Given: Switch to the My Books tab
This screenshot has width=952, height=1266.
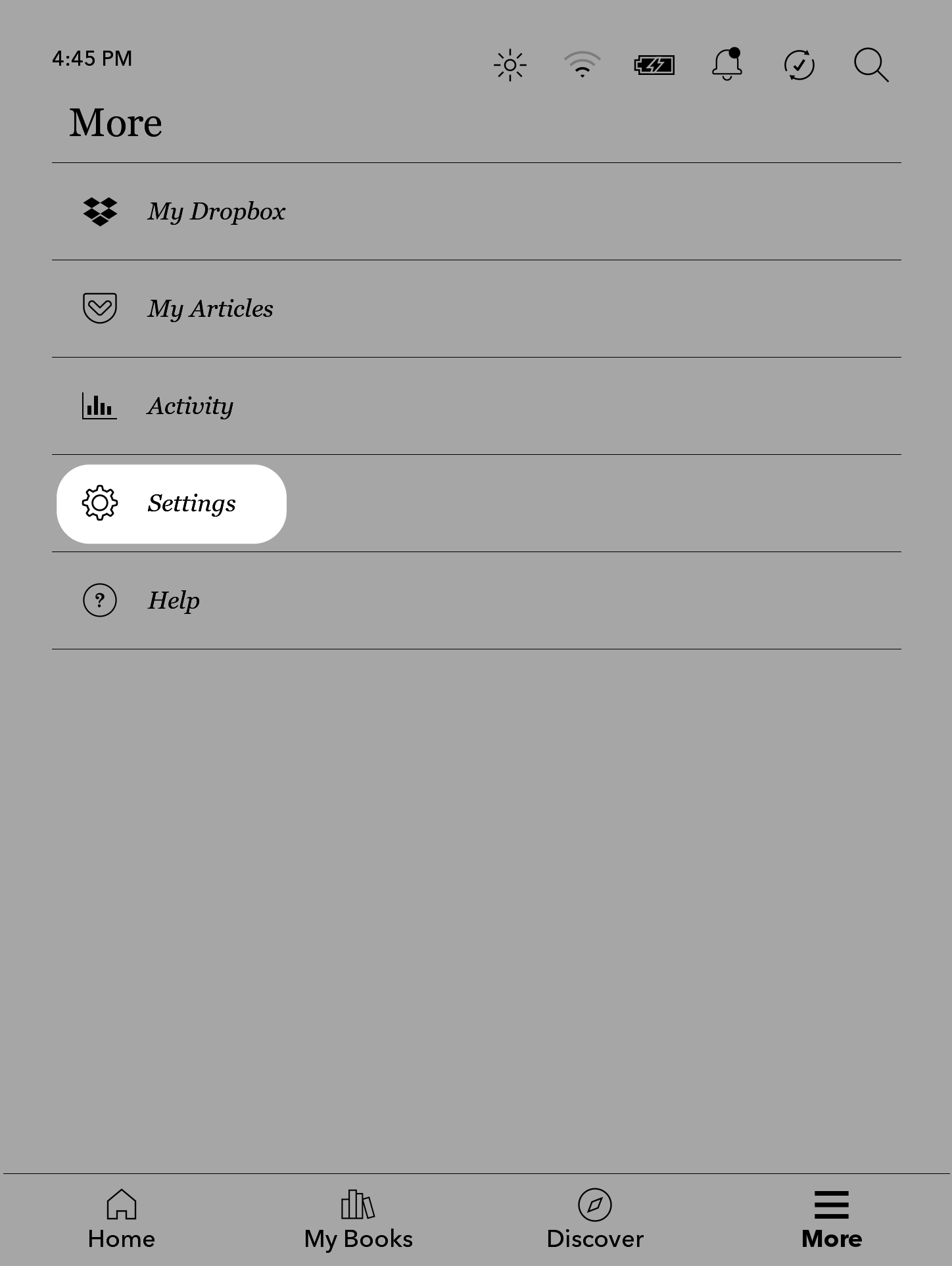Looking at the screenshot, I should (358, 1219).
